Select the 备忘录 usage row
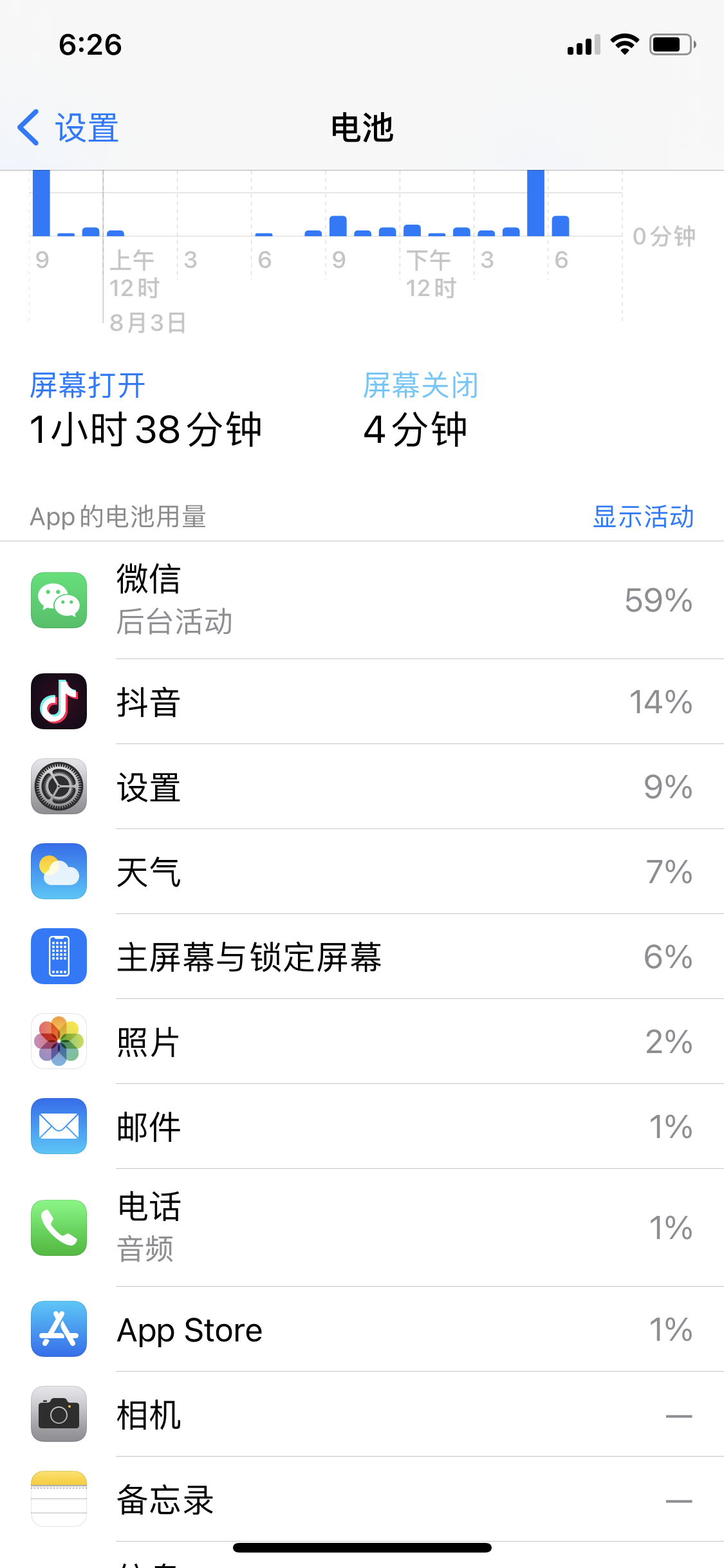This screenshot has height=1568, width=724. (362, 1500)
